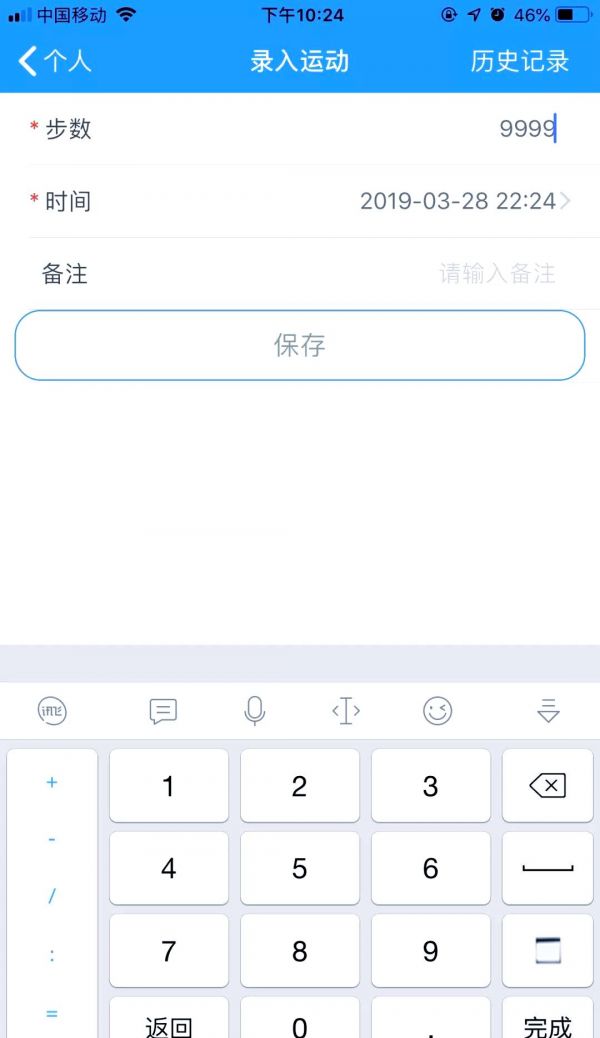The width and height of the screenshot is (600, 1038).
Task: Save the record with the 保存 button
Action: point(300,345)
